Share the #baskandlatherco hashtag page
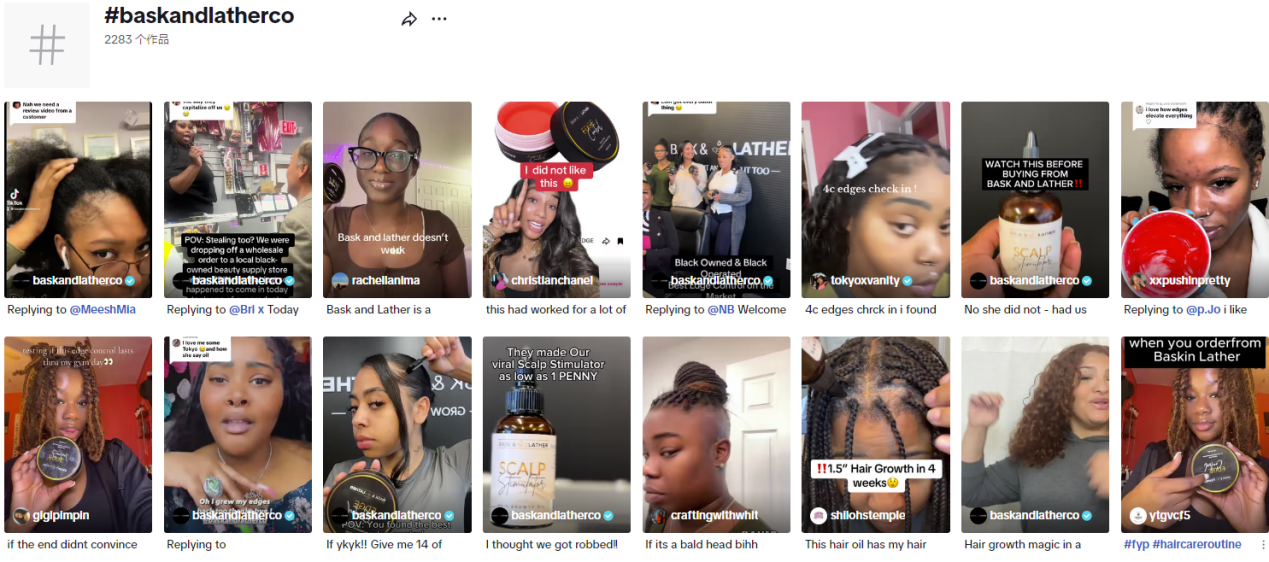This screenshot has height=562, width=1269. coord(408,19)
